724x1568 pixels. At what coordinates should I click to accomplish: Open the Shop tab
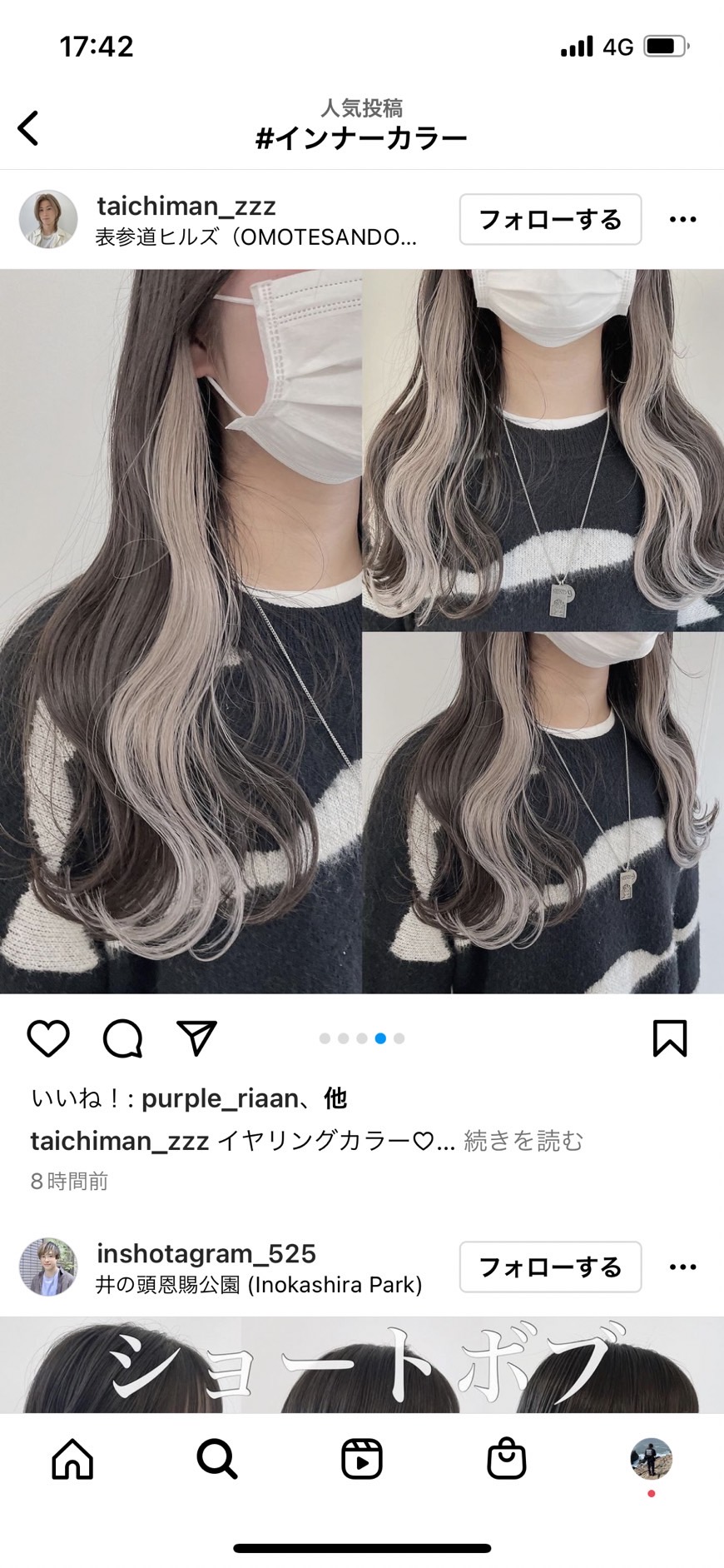(x=507, y=1460)
